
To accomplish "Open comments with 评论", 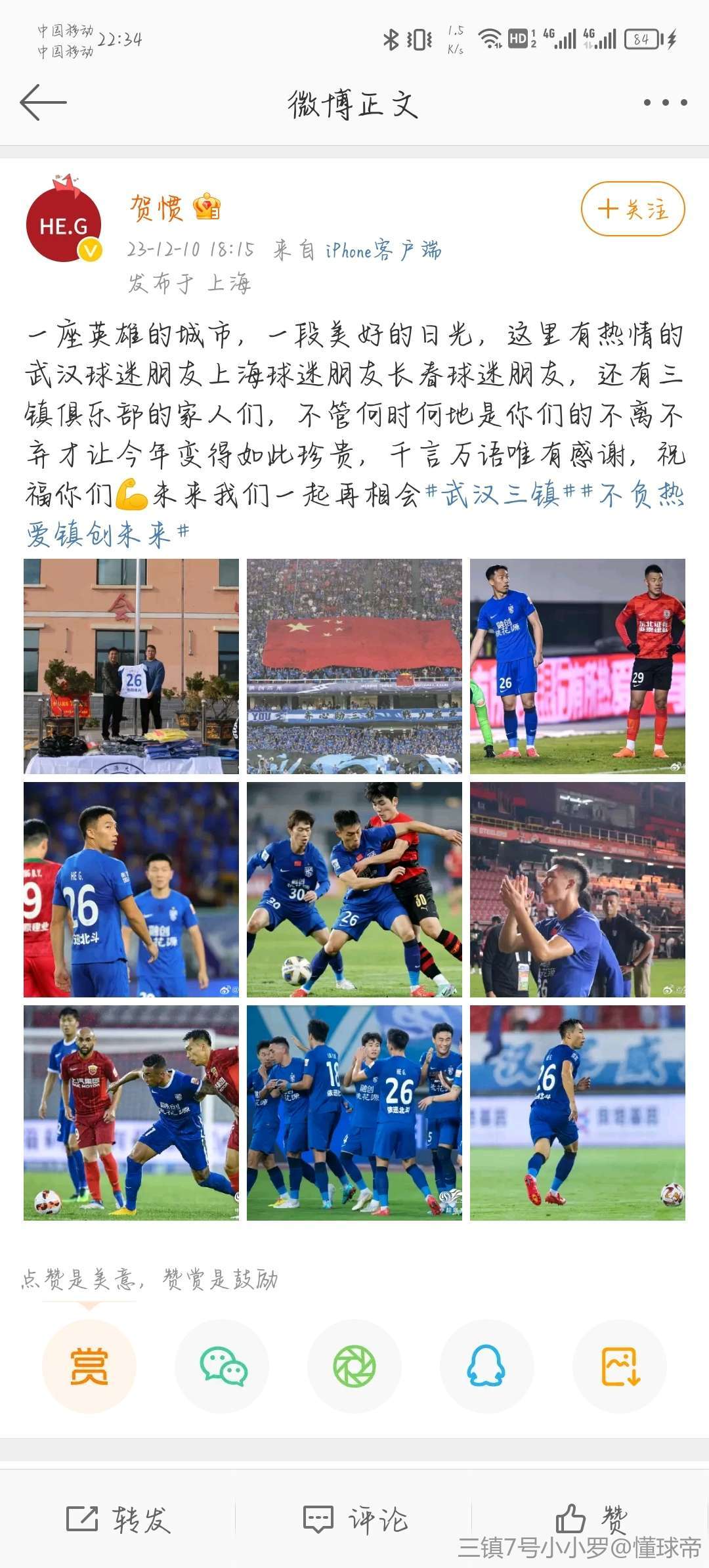I will pos(354,1519).
